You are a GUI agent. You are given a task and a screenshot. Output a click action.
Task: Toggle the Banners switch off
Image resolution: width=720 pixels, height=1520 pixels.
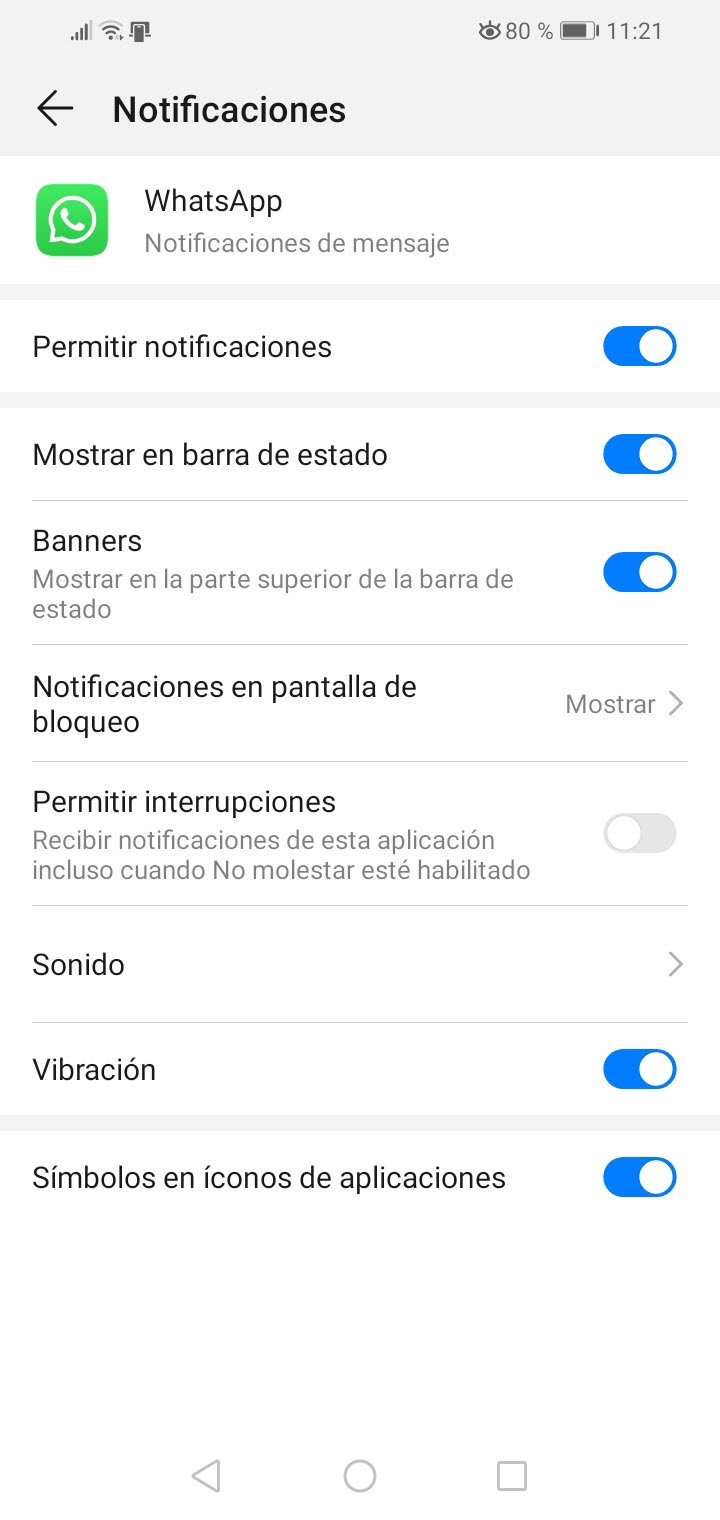639,573
